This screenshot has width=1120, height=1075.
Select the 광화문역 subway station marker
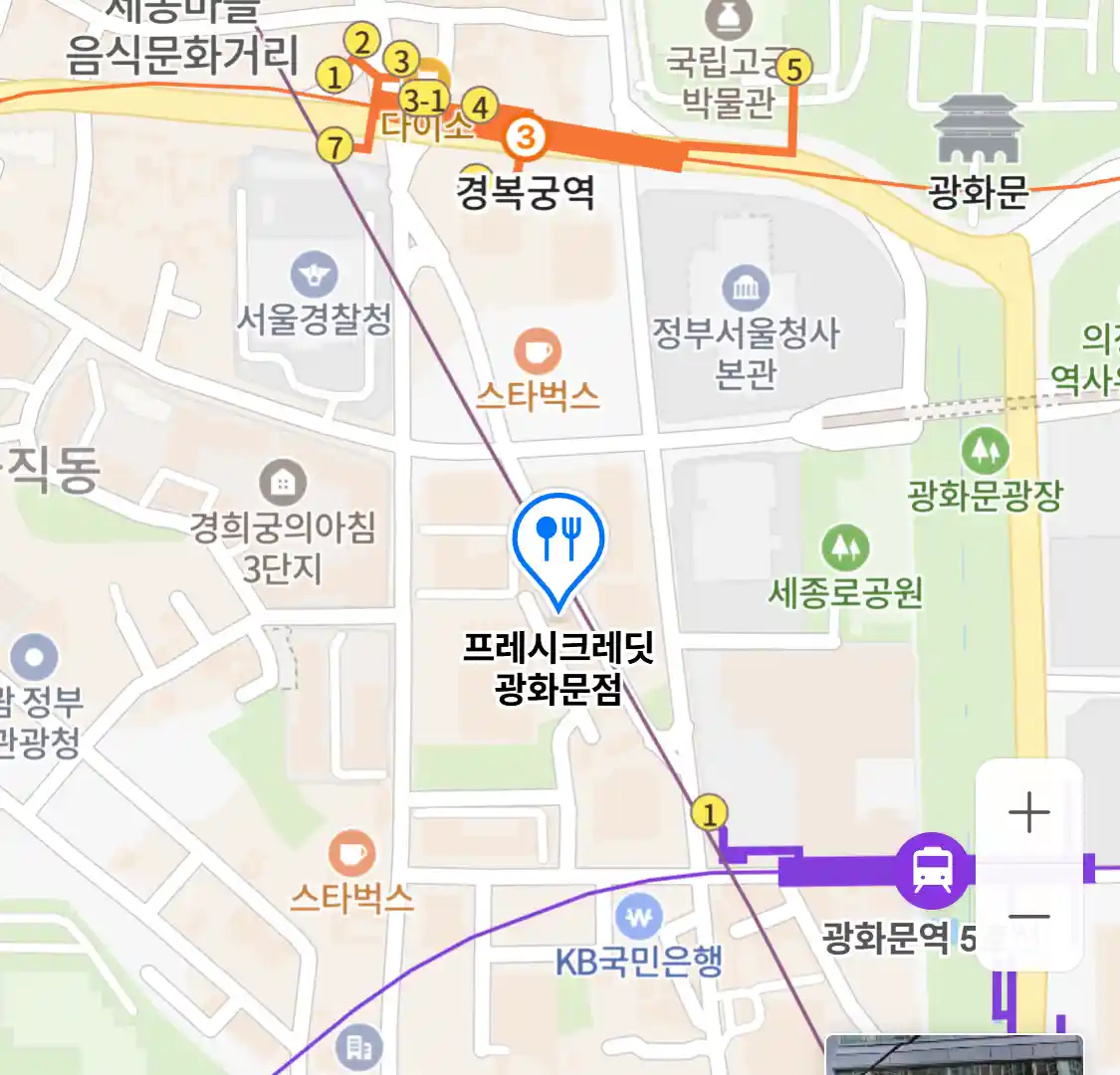(x=932, y=870)
